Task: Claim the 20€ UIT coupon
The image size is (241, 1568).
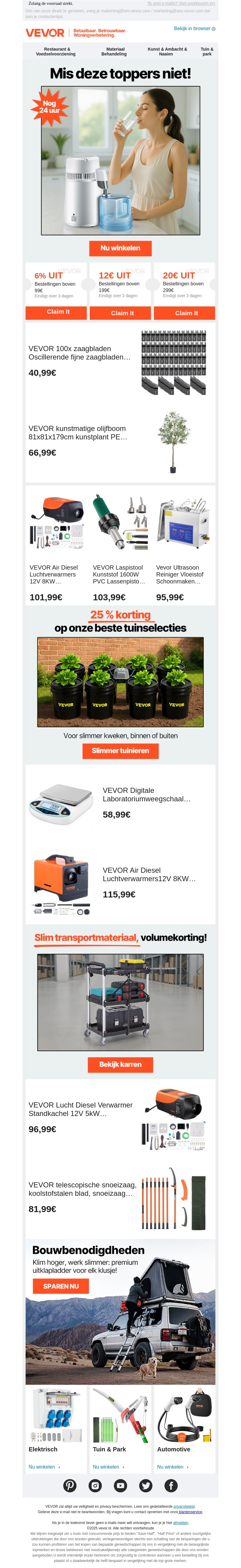Action: (184, 313)
